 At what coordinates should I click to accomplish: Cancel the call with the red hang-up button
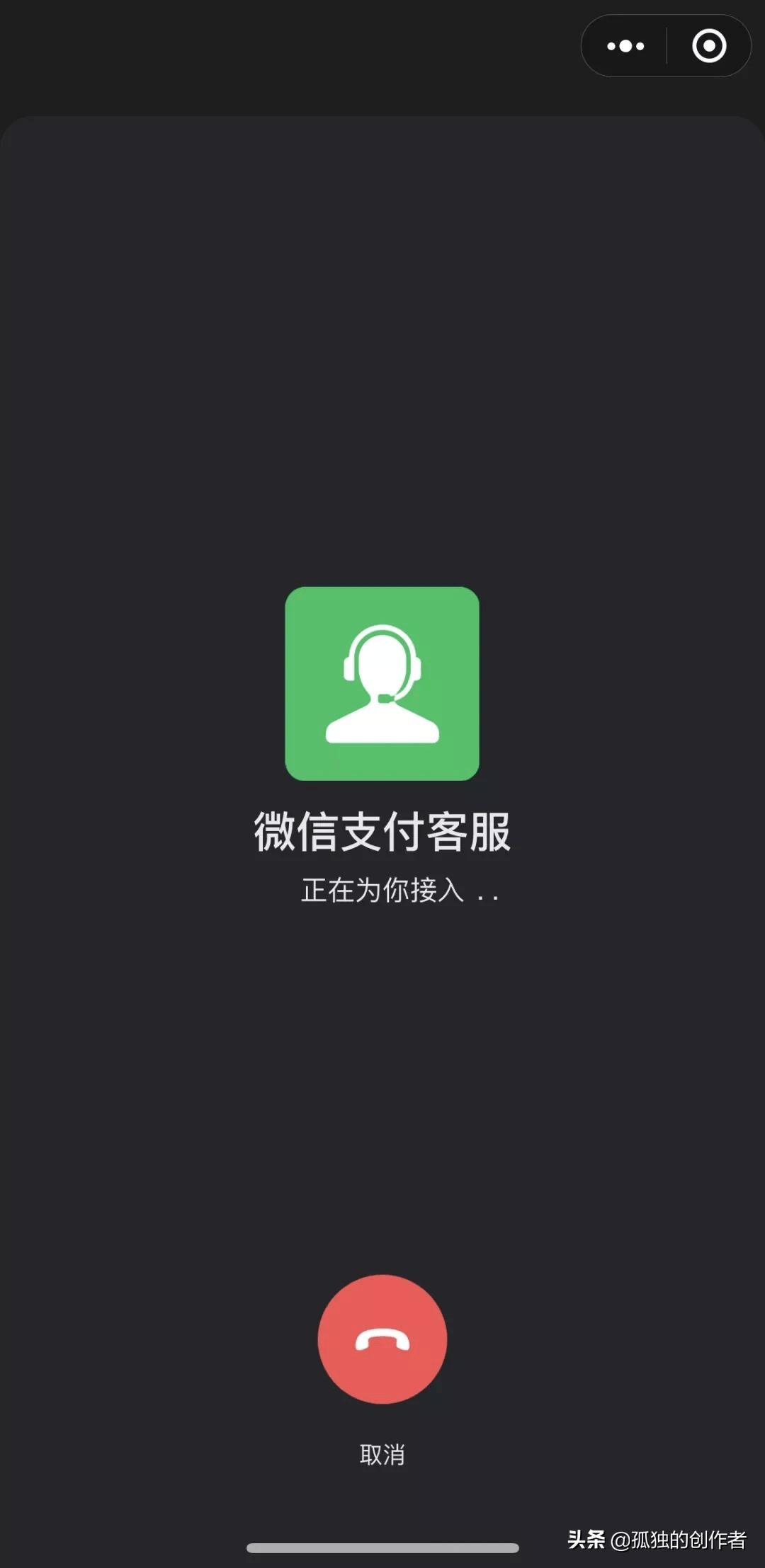coord(382,1339)
